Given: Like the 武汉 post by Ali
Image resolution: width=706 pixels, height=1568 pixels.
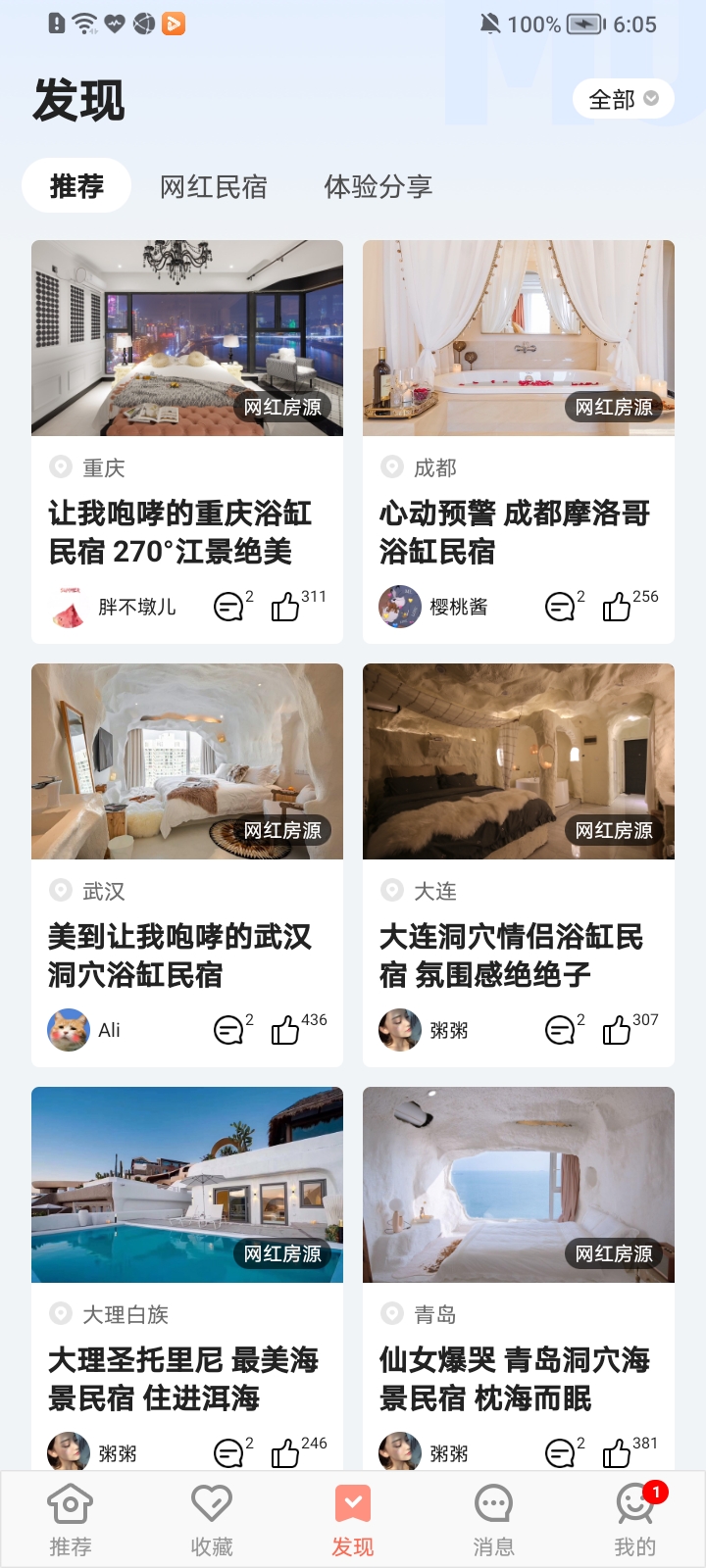Looking at the screenshot, I should [x=285, y=1031].
